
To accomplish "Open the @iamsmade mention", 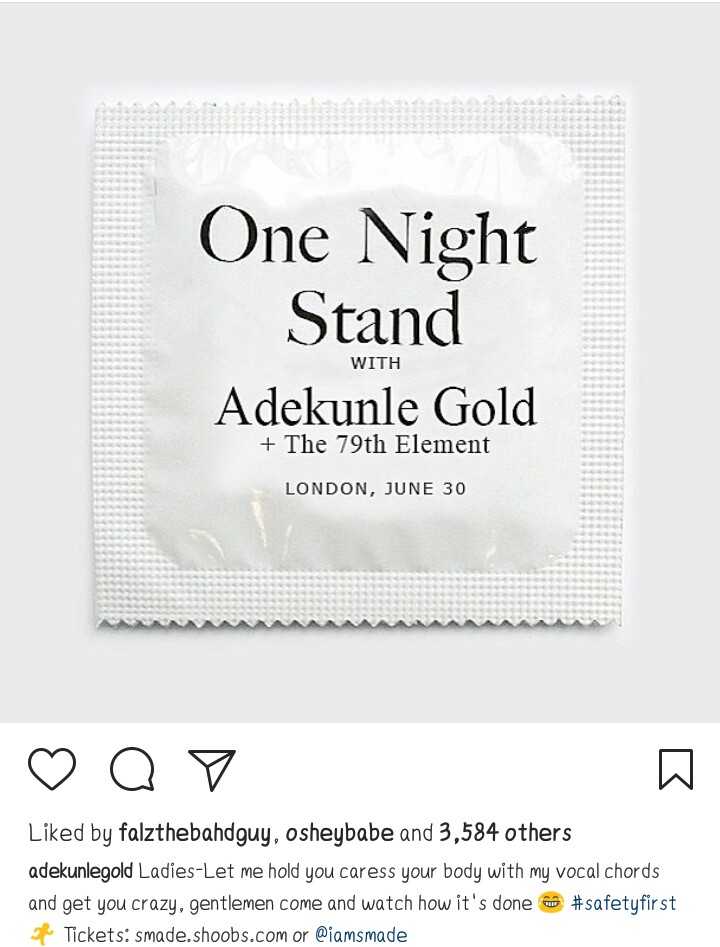I will click(361, 935).
